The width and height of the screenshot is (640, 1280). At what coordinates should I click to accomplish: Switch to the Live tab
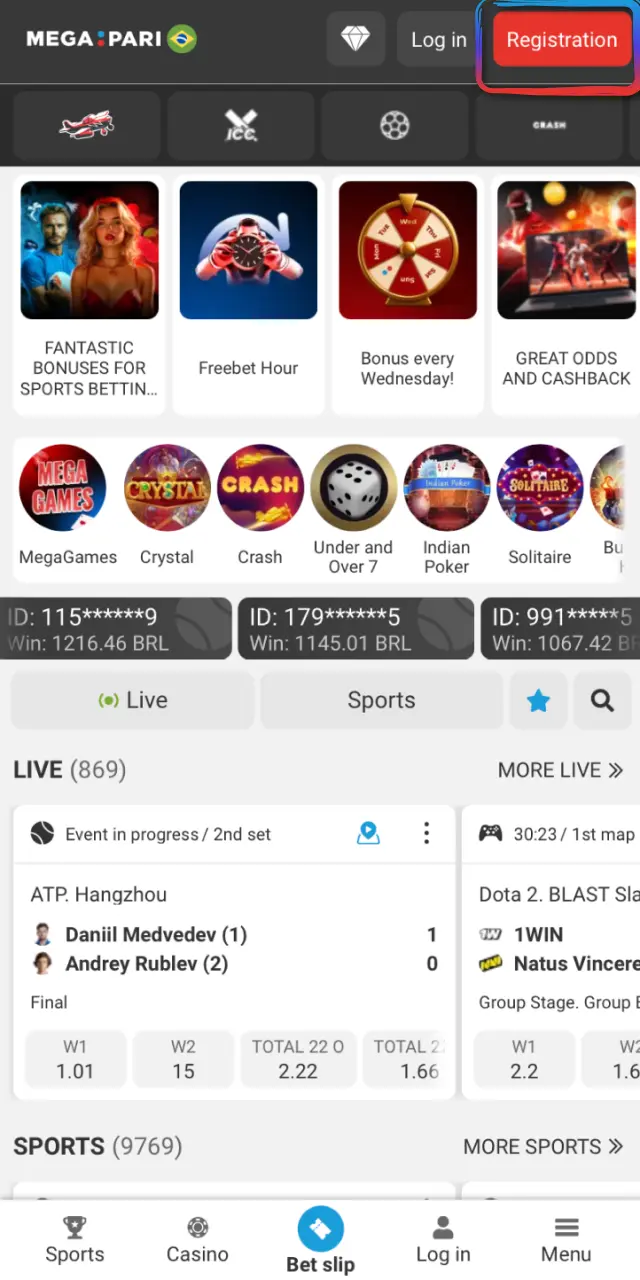[132, 700]
